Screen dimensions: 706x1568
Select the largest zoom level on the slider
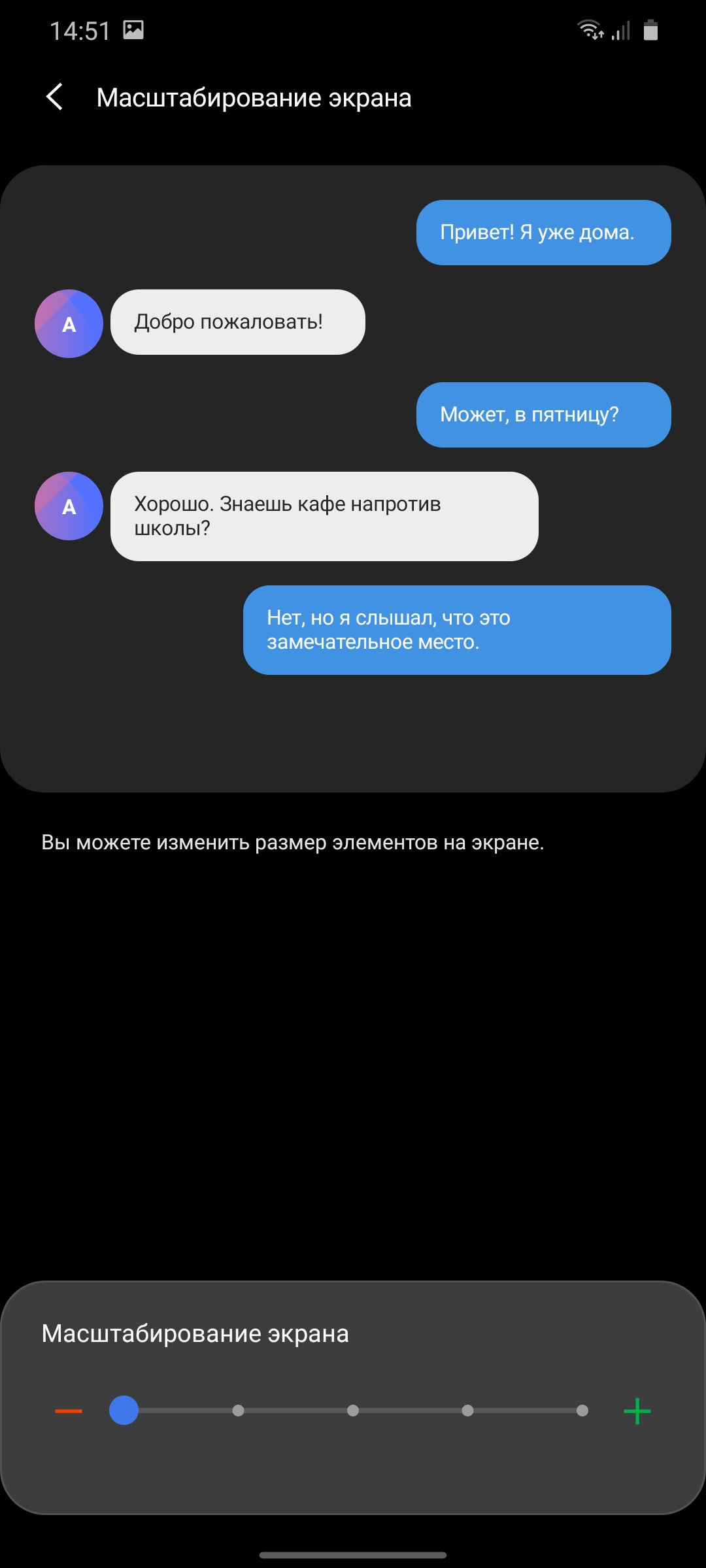click(x=582, y=1411)
